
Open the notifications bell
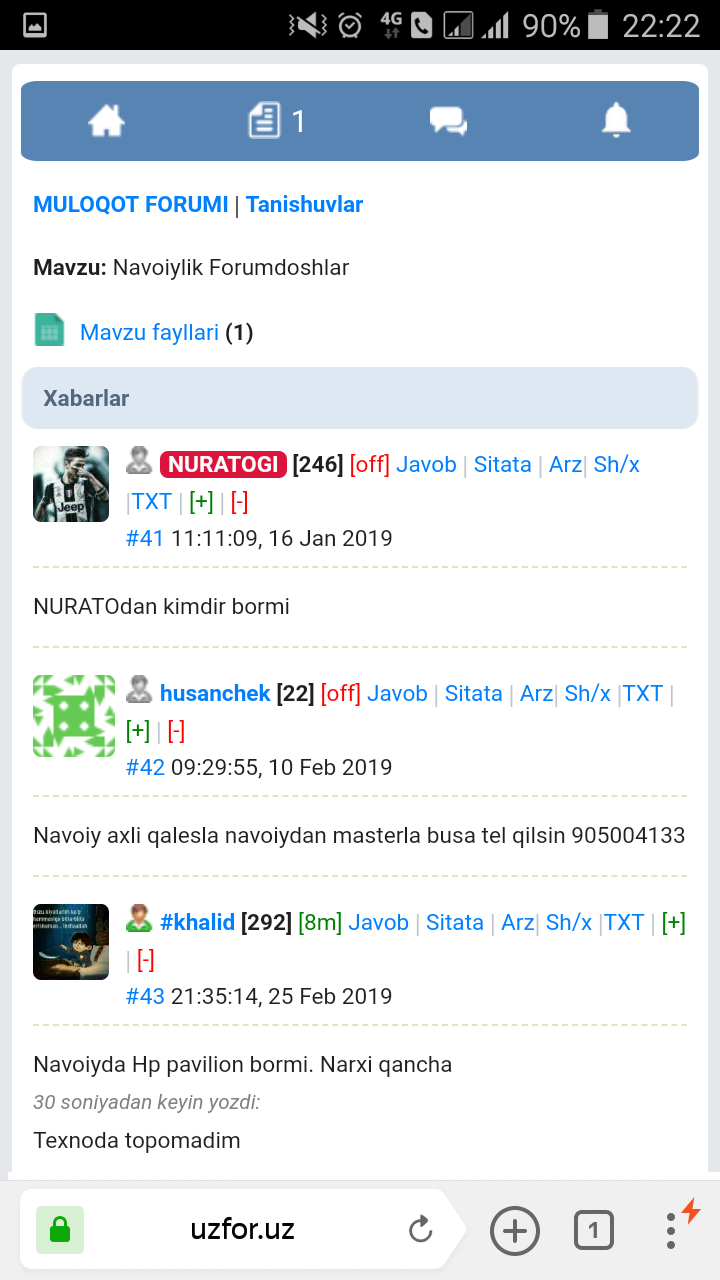[x=616, y=121]
